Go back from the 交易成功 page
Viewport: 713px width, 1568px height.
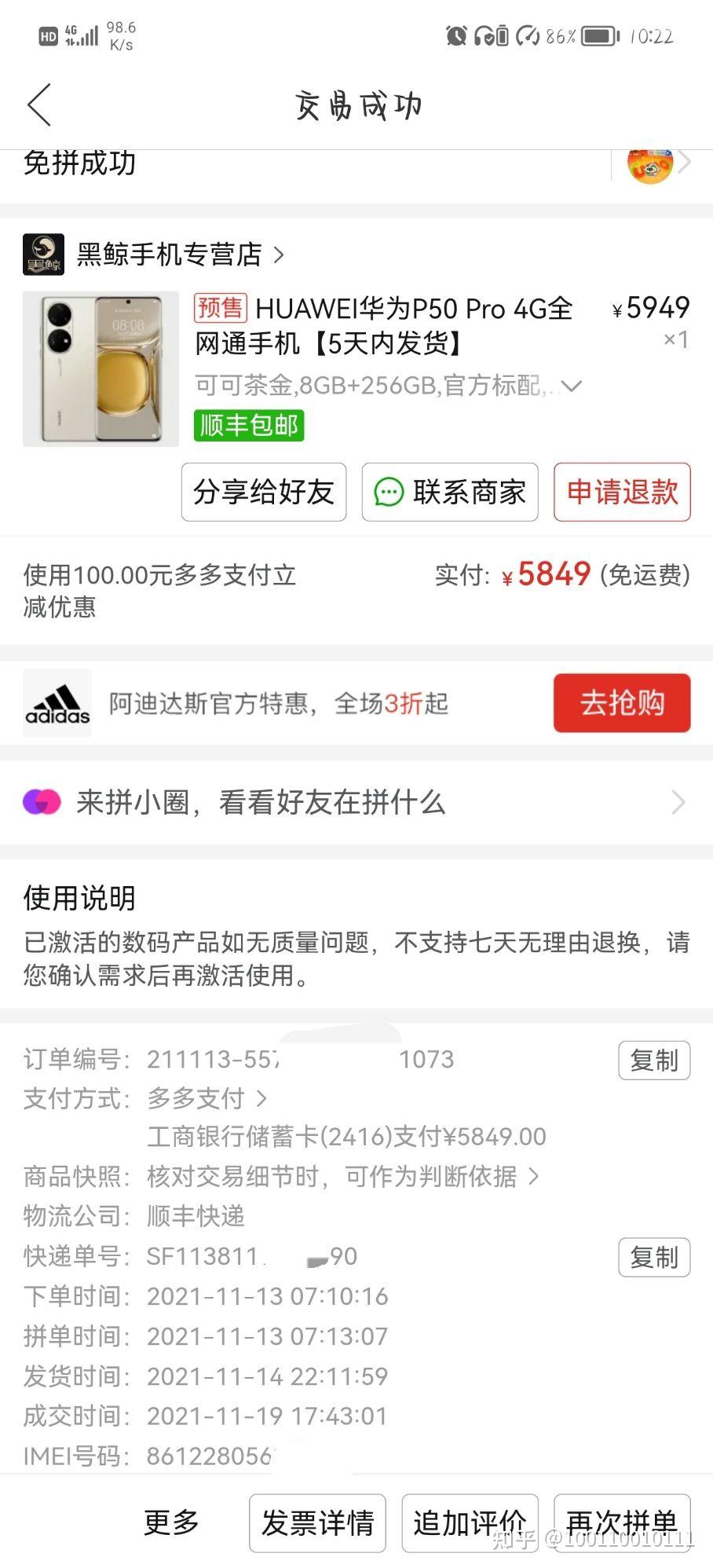(x=39, y=105)
